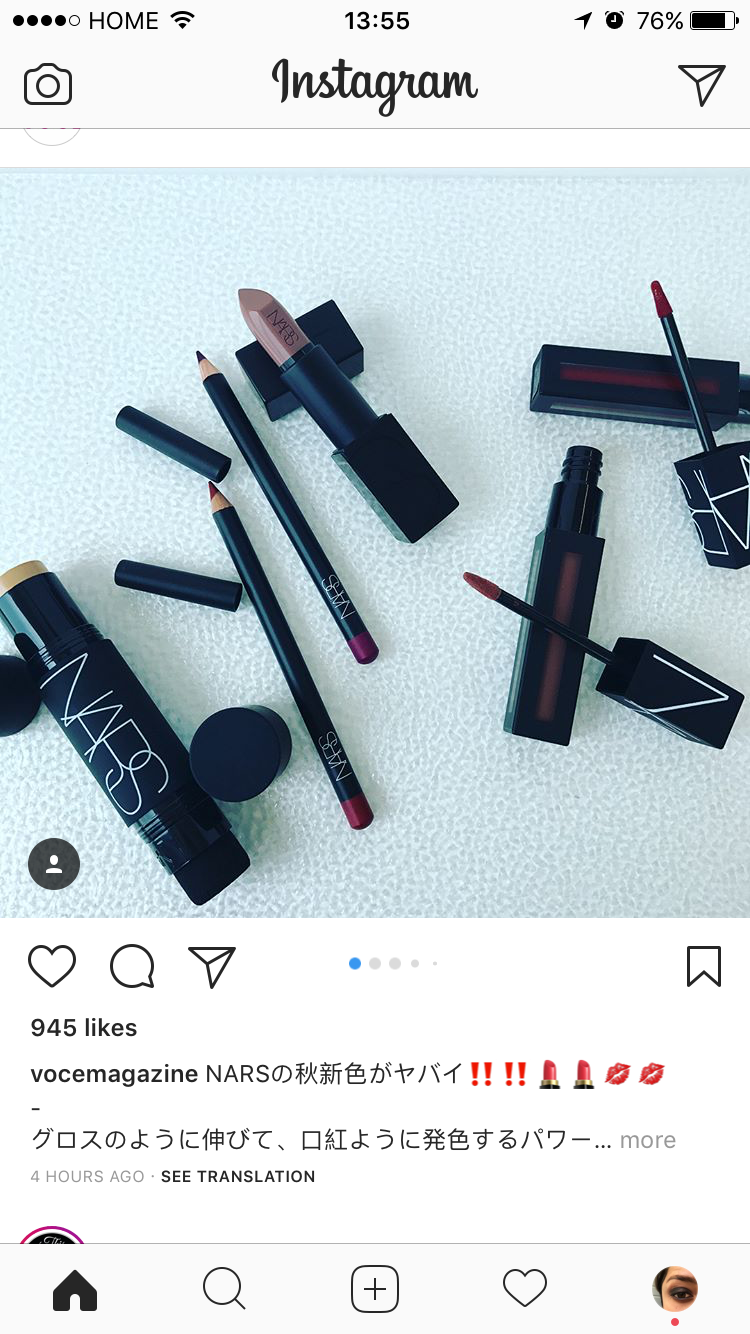Tap SEE TRANSLATION under the caption

[238, 1177]
